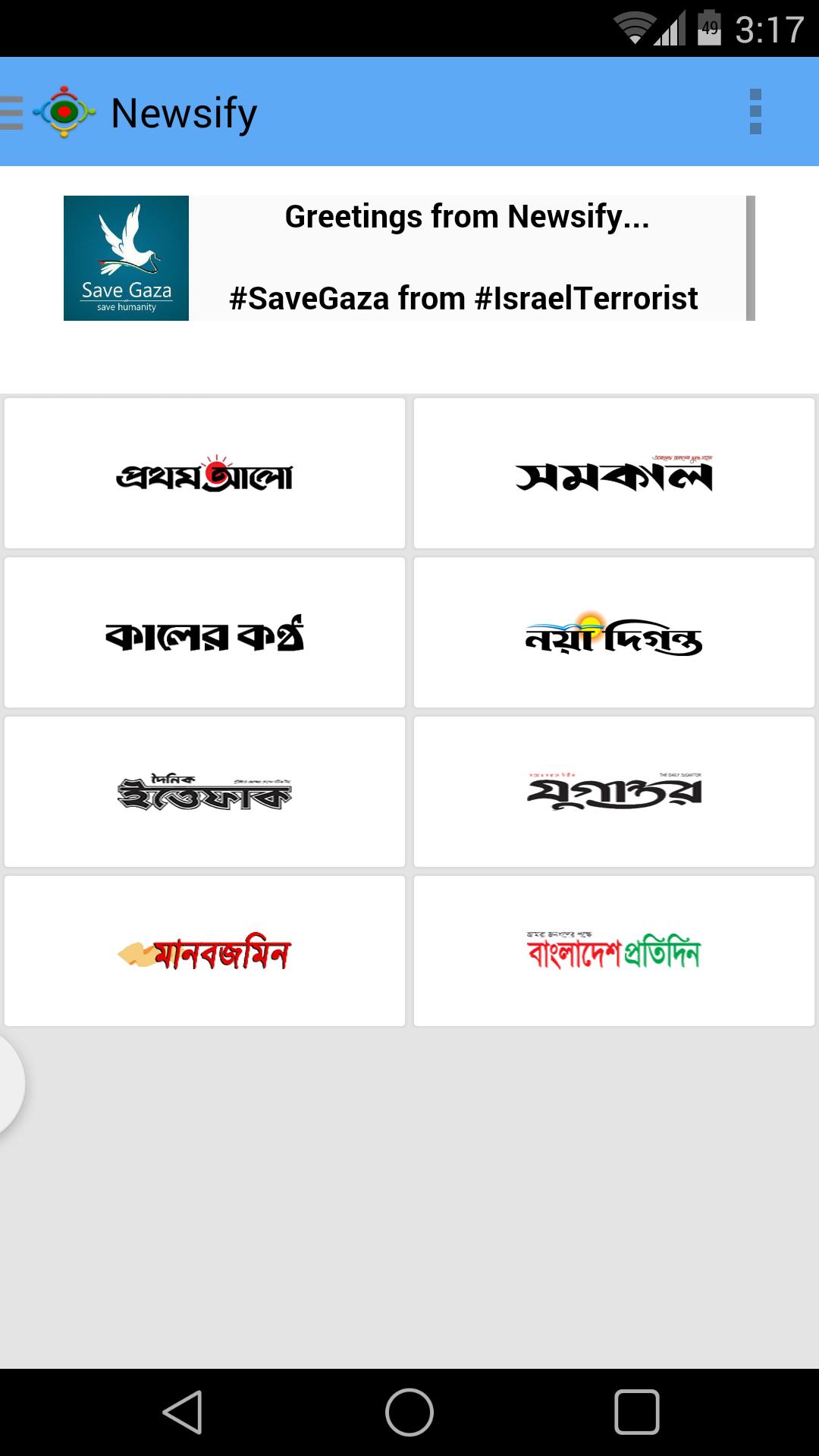819x1456 pixels.
Task: Open the Greetings from Newsify banner
Action: pyautogui.click(x=465, y=216)
